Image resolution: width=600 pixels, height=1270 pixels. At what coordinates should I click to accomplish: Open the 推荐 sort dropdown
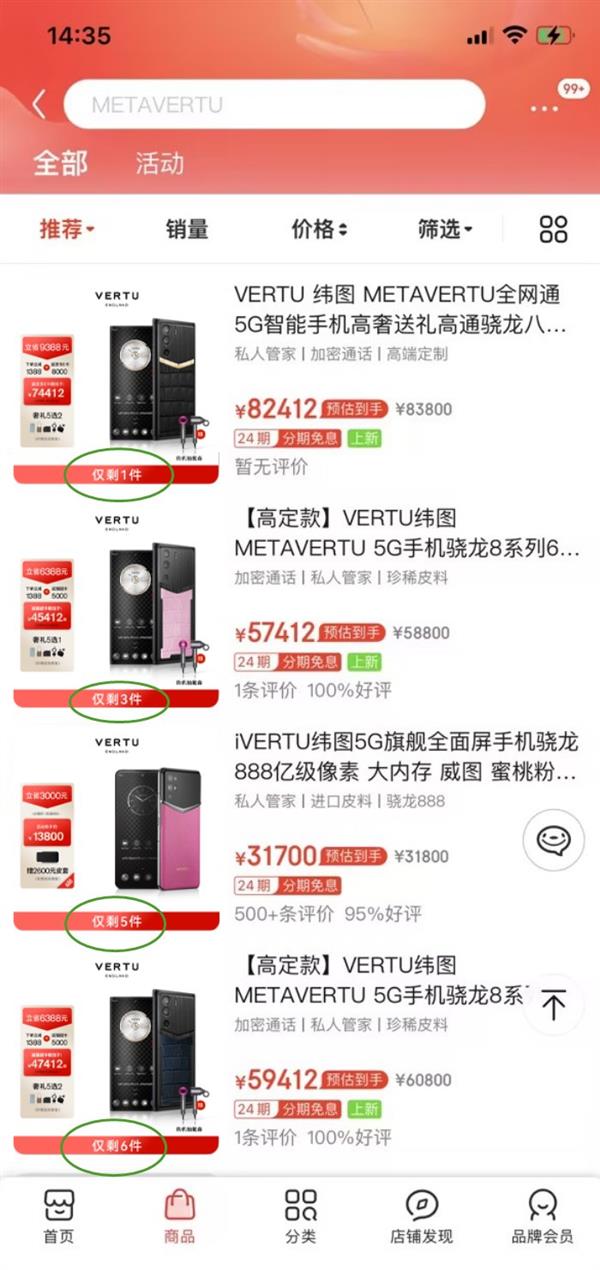tap(67, 229)
